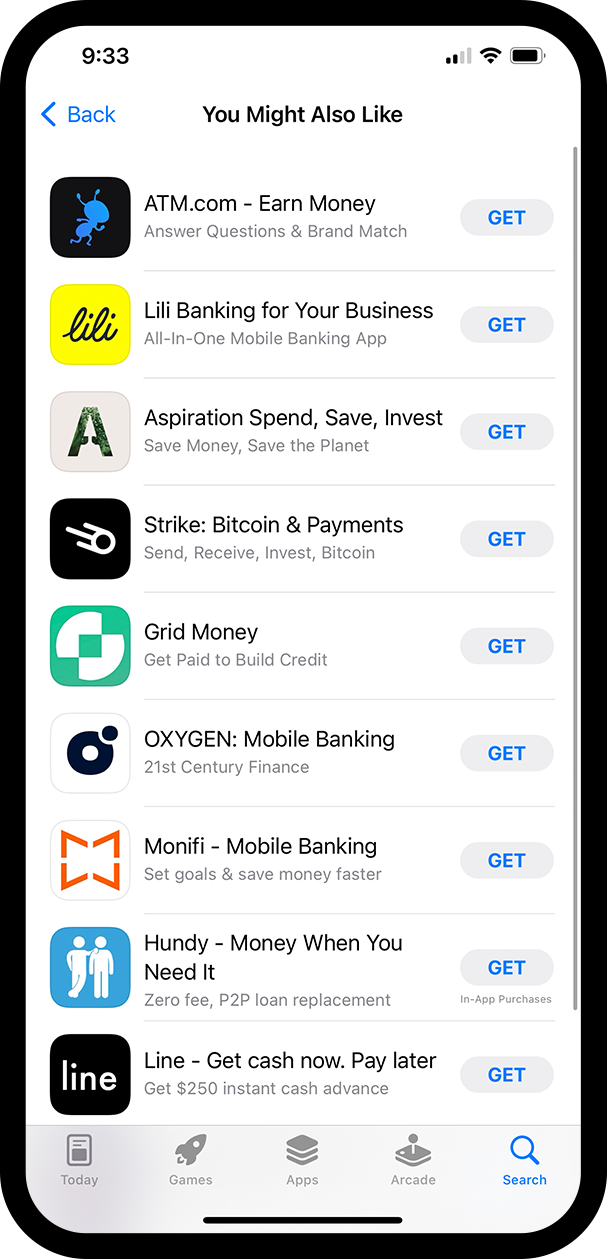Get Line - Get cash now app
Image resolution: width=607 pixels, height=1259 pixels.
coord(506,1074)
